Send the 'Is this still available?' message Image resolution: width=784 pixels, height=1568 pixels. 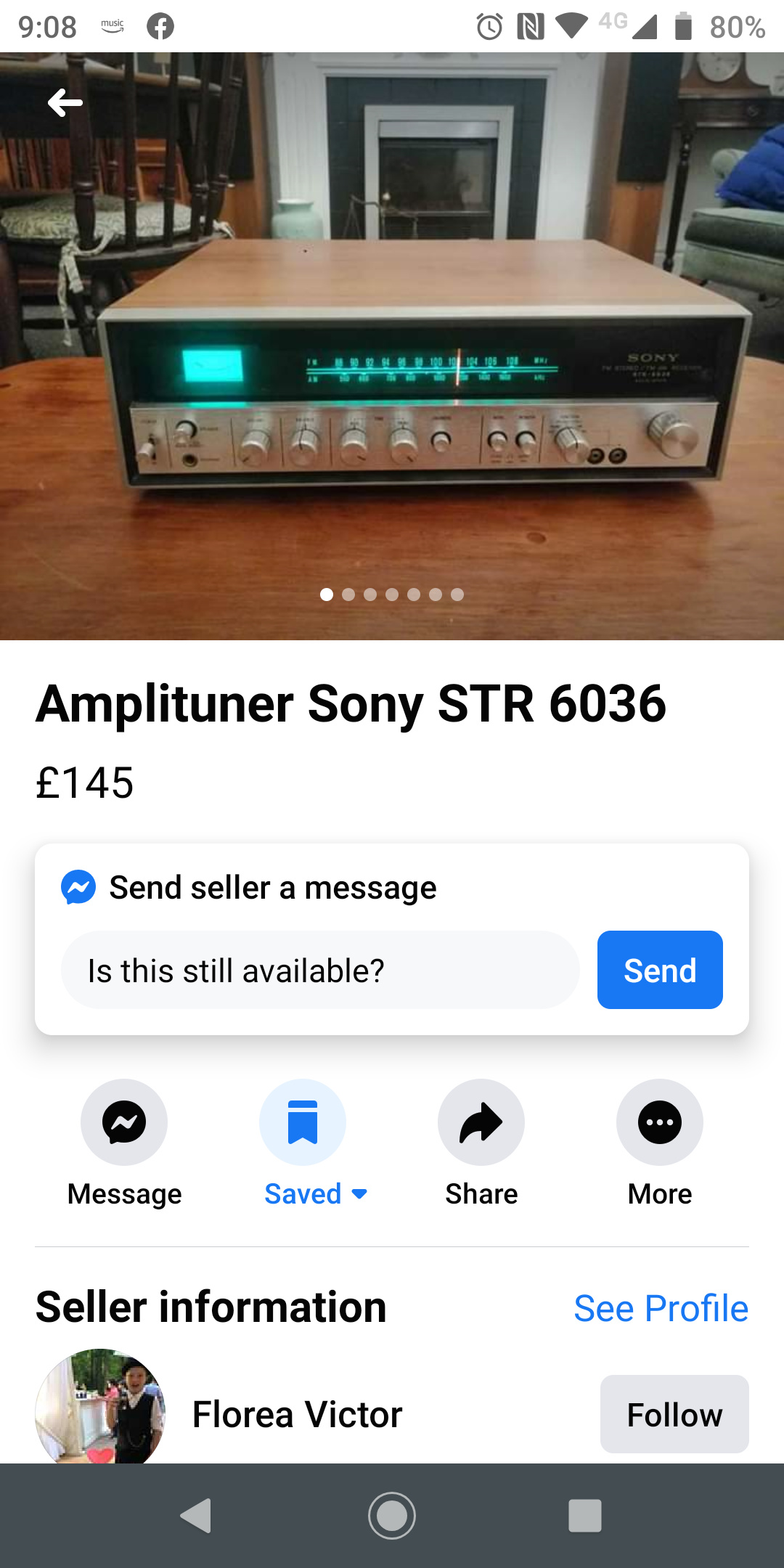click(x=659, y=970)
